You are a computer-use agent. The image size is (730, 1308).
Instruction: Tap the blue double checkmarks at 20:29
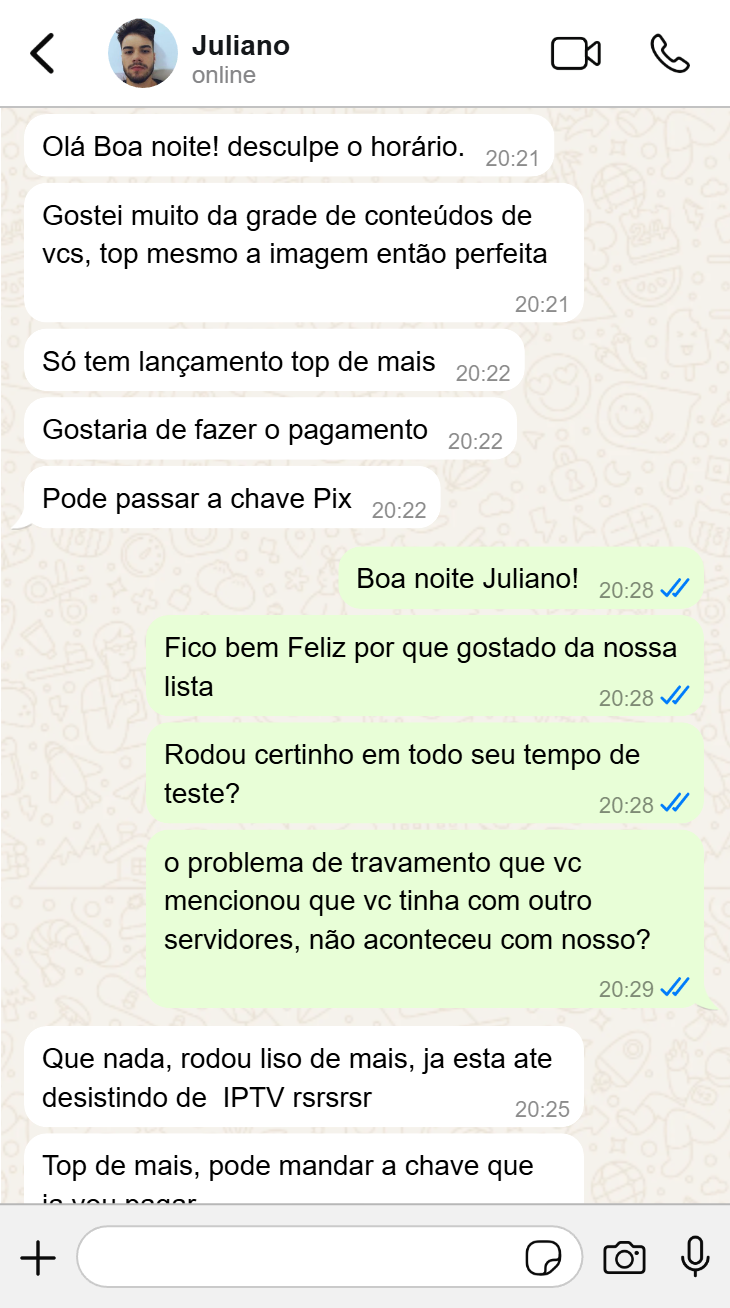(x=675, y=987)
